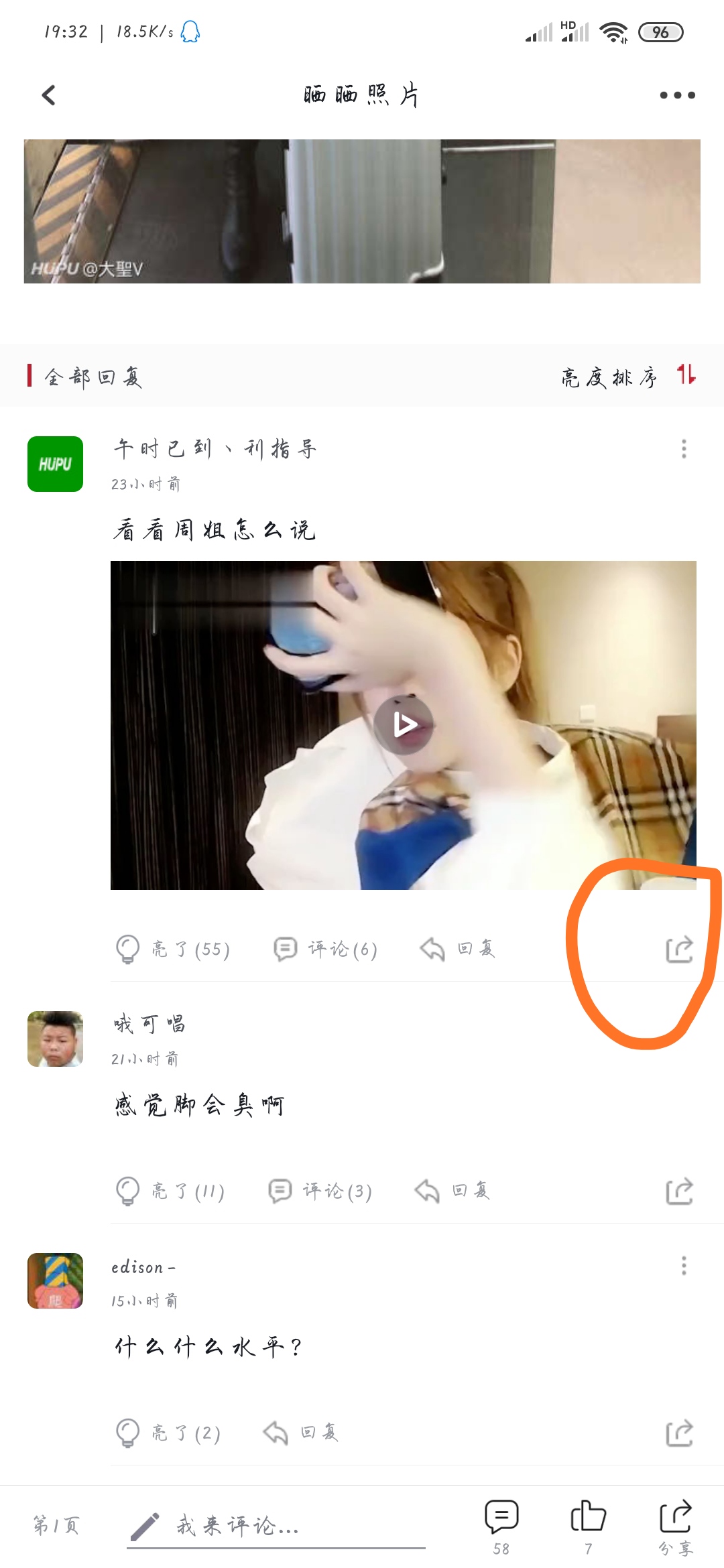Light up 什么什么水平? reply (2)
The image size is (724, 1568).
(168, 1433)
